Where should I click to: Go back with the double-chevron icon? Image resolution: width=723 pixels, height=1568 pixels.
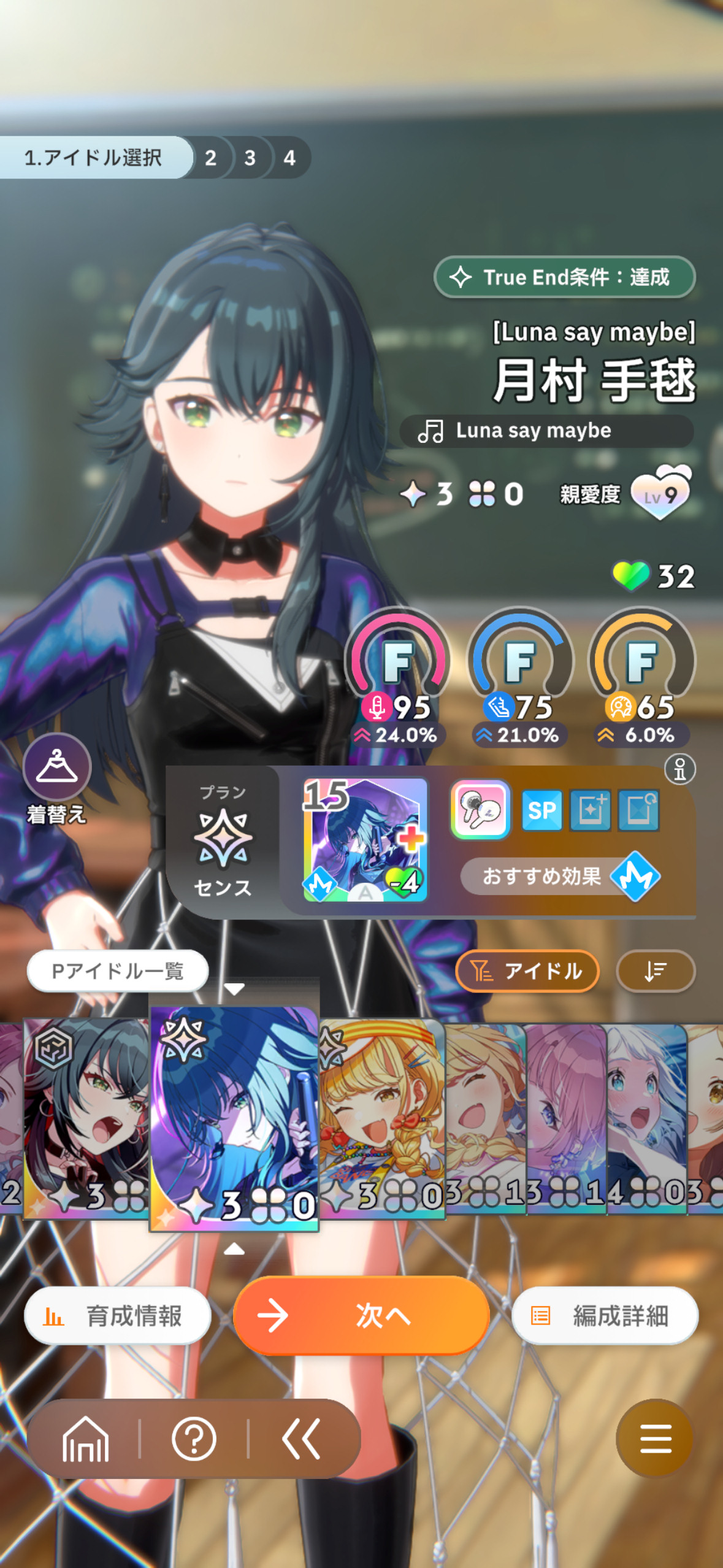[x=301, y=1439]
